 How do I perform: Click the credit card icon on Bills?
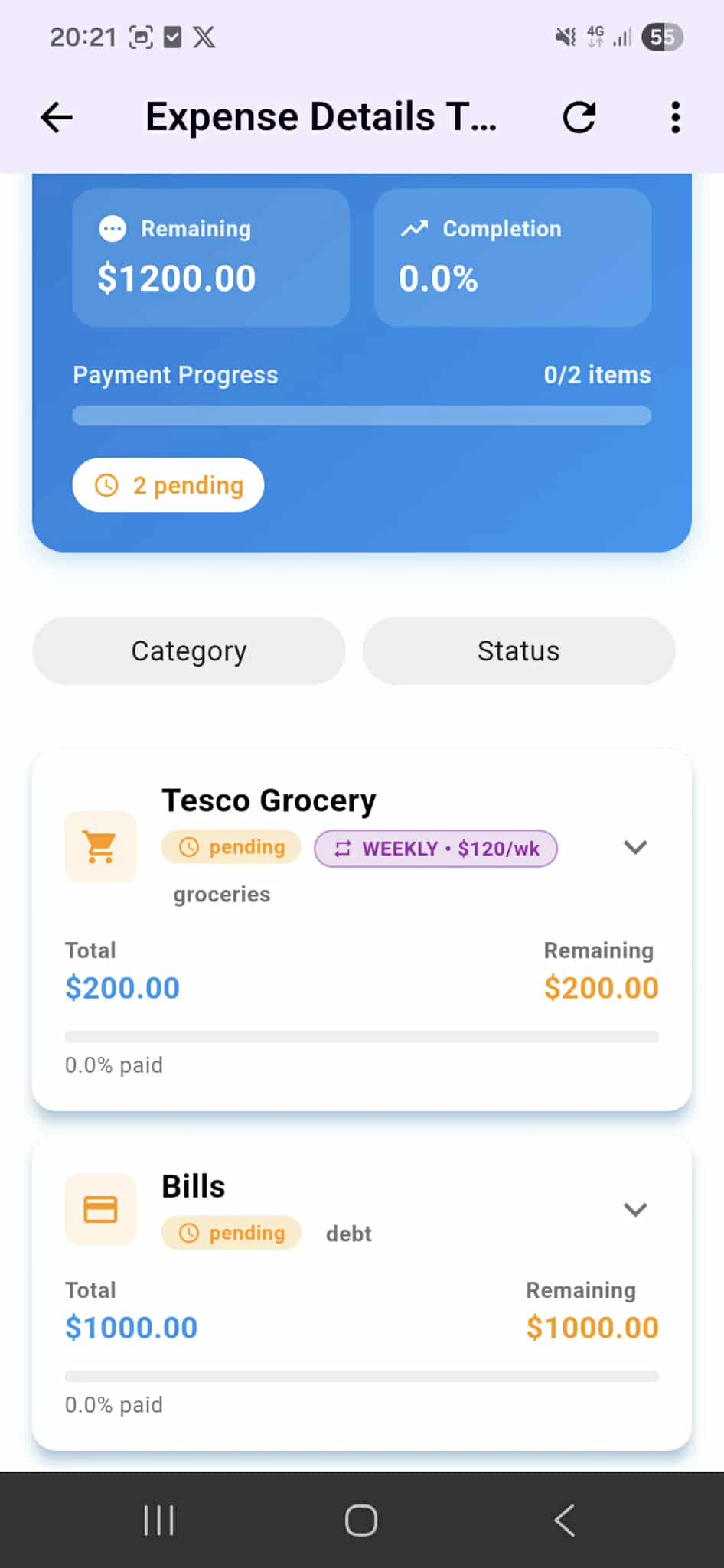coord(100,1209)
